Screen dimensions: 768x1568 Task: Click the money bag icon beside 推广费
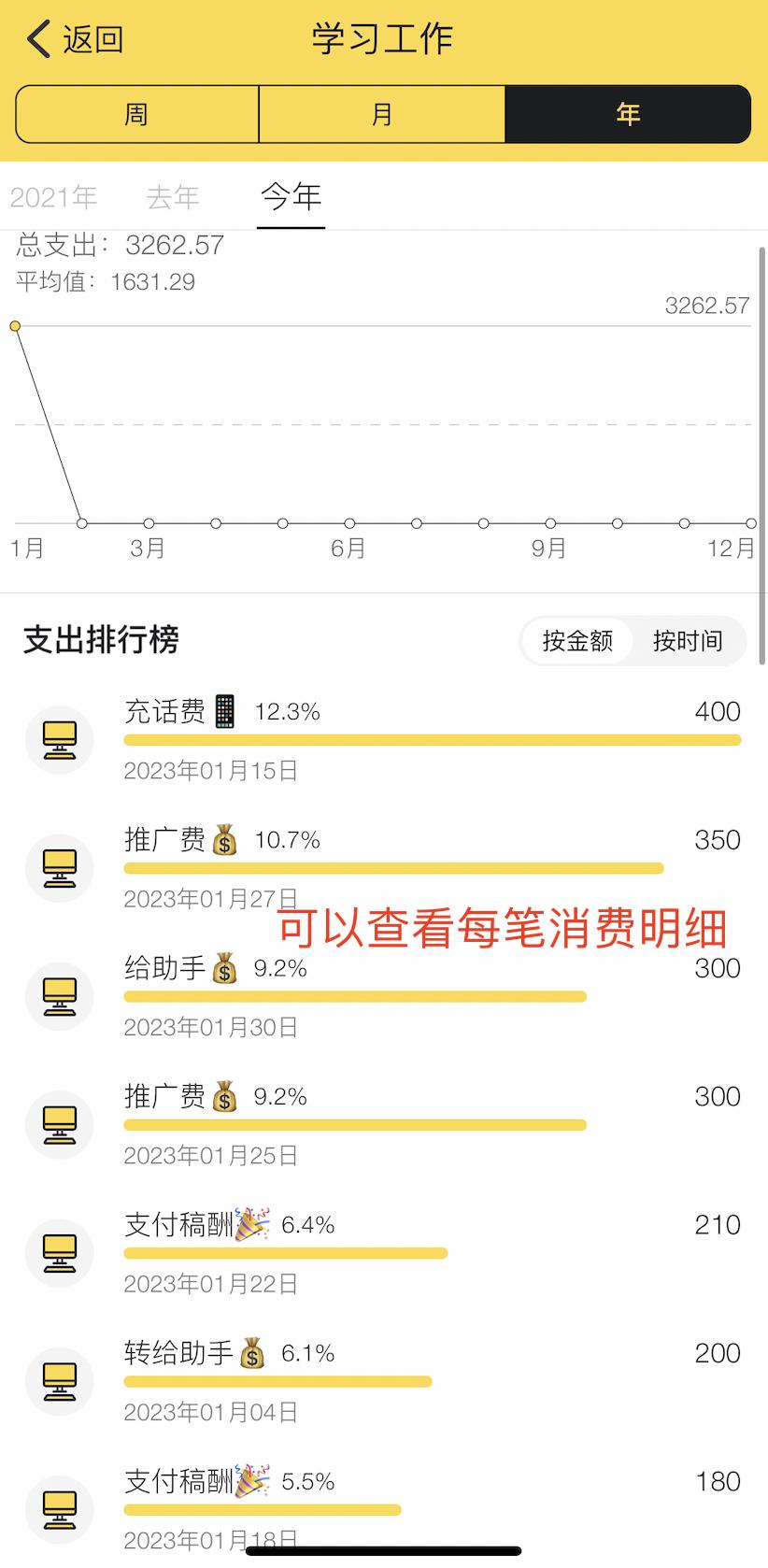pyautogui.click(x=227, y=839)
